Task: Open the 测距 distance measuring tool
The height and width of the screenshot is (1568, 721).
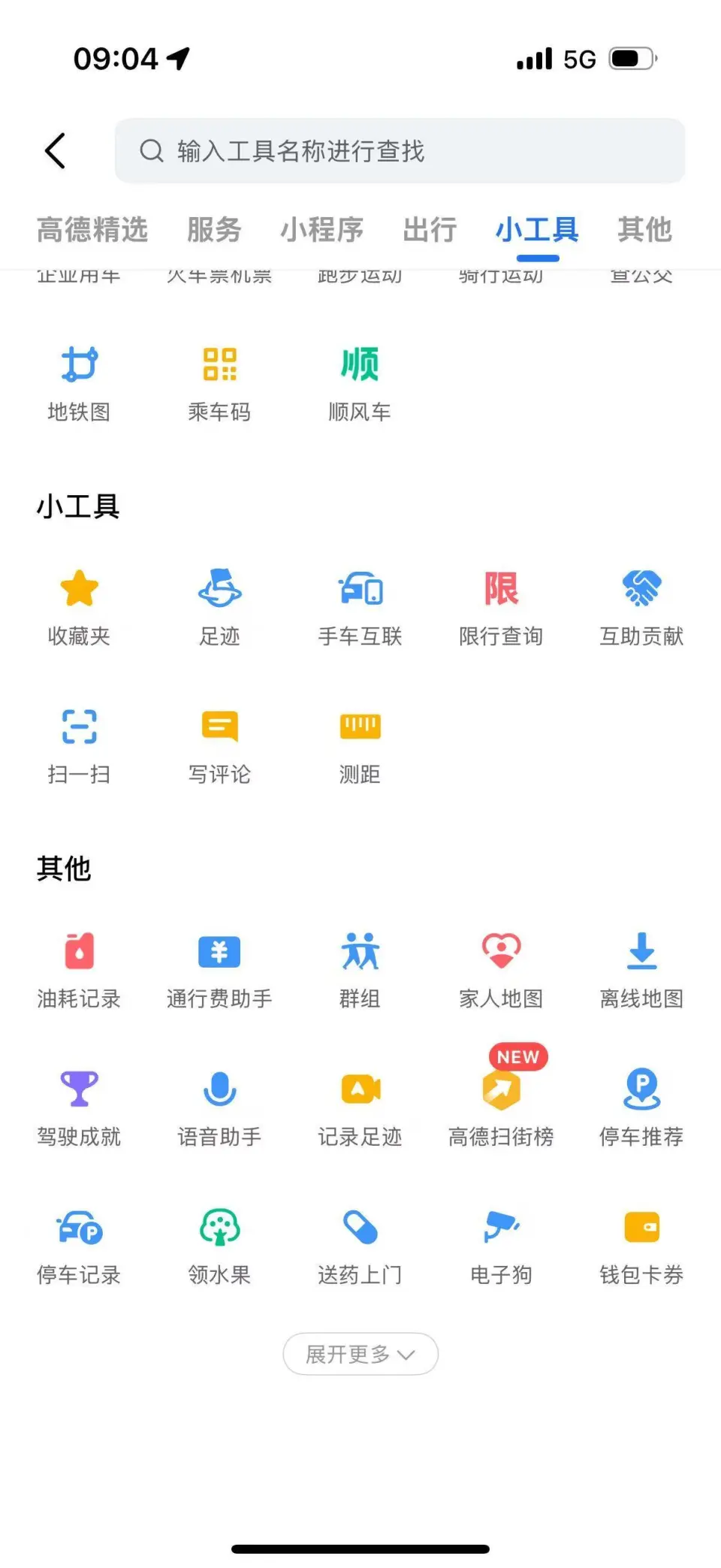Action: tap(359, 744)
